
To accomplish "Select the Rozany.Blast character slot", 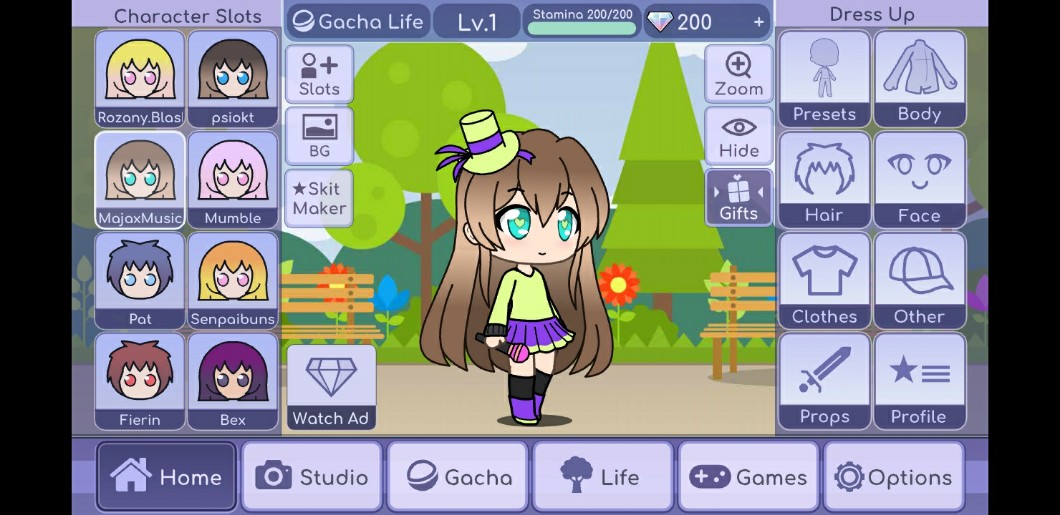I will pos(140,79).
